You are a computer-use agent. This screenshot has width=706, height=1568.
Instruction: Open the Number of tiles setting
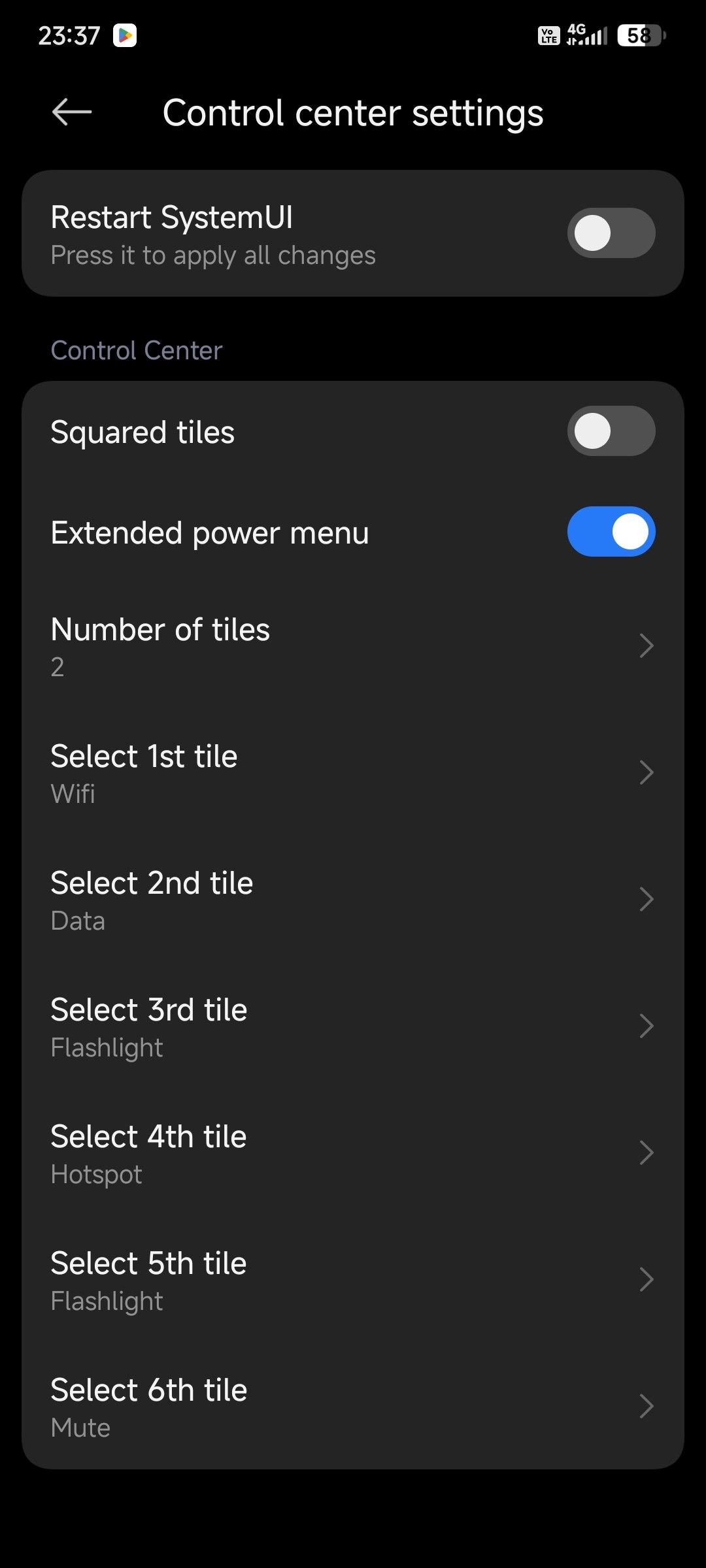click(x=353, y=646)
